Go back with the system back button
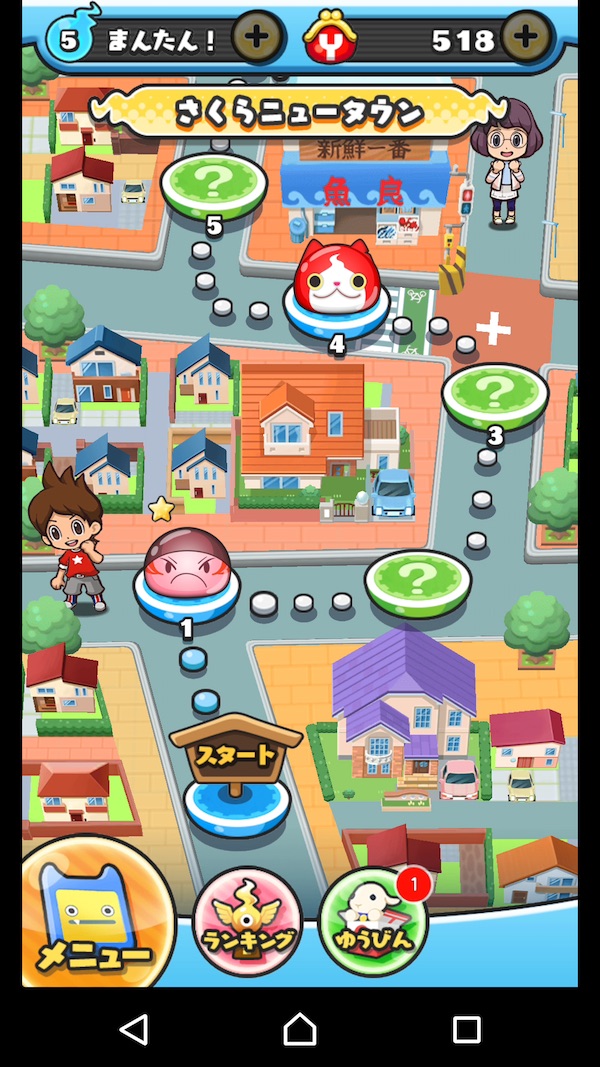Viewport: 600px width, 1067px height. coord(134,1028)
